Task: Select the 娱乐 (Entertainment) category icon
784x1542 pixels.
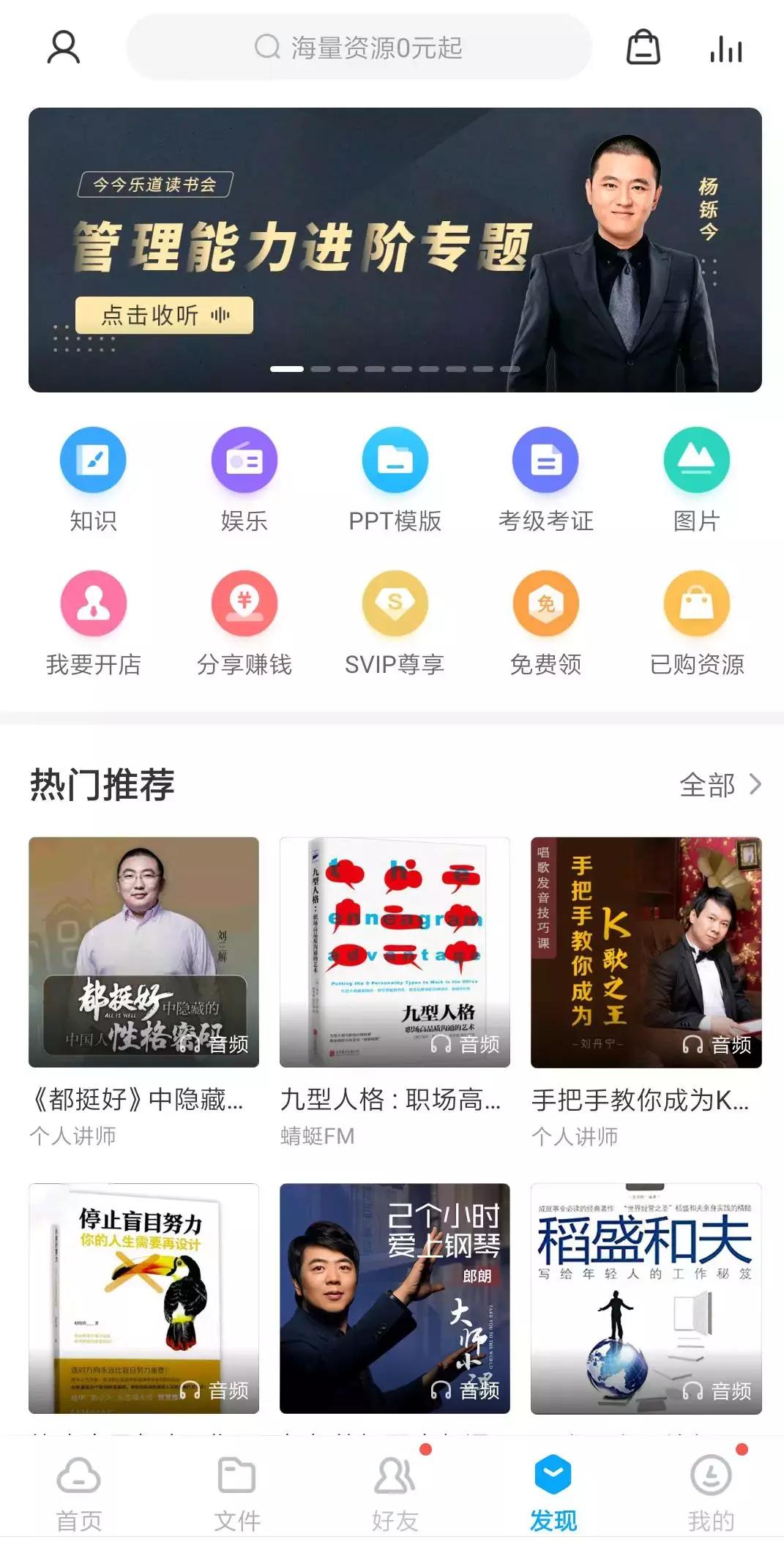Action: [x=244, y=461]
